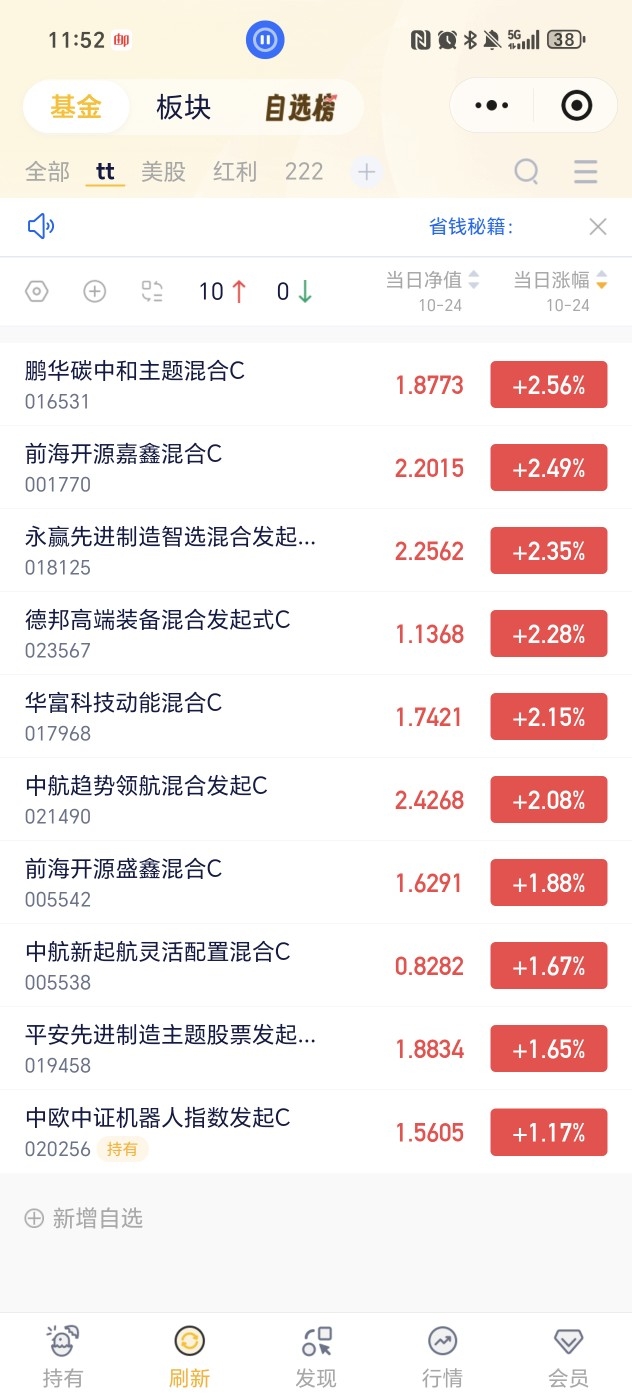Switch to the 板块 tab

(x=184, y=107)
